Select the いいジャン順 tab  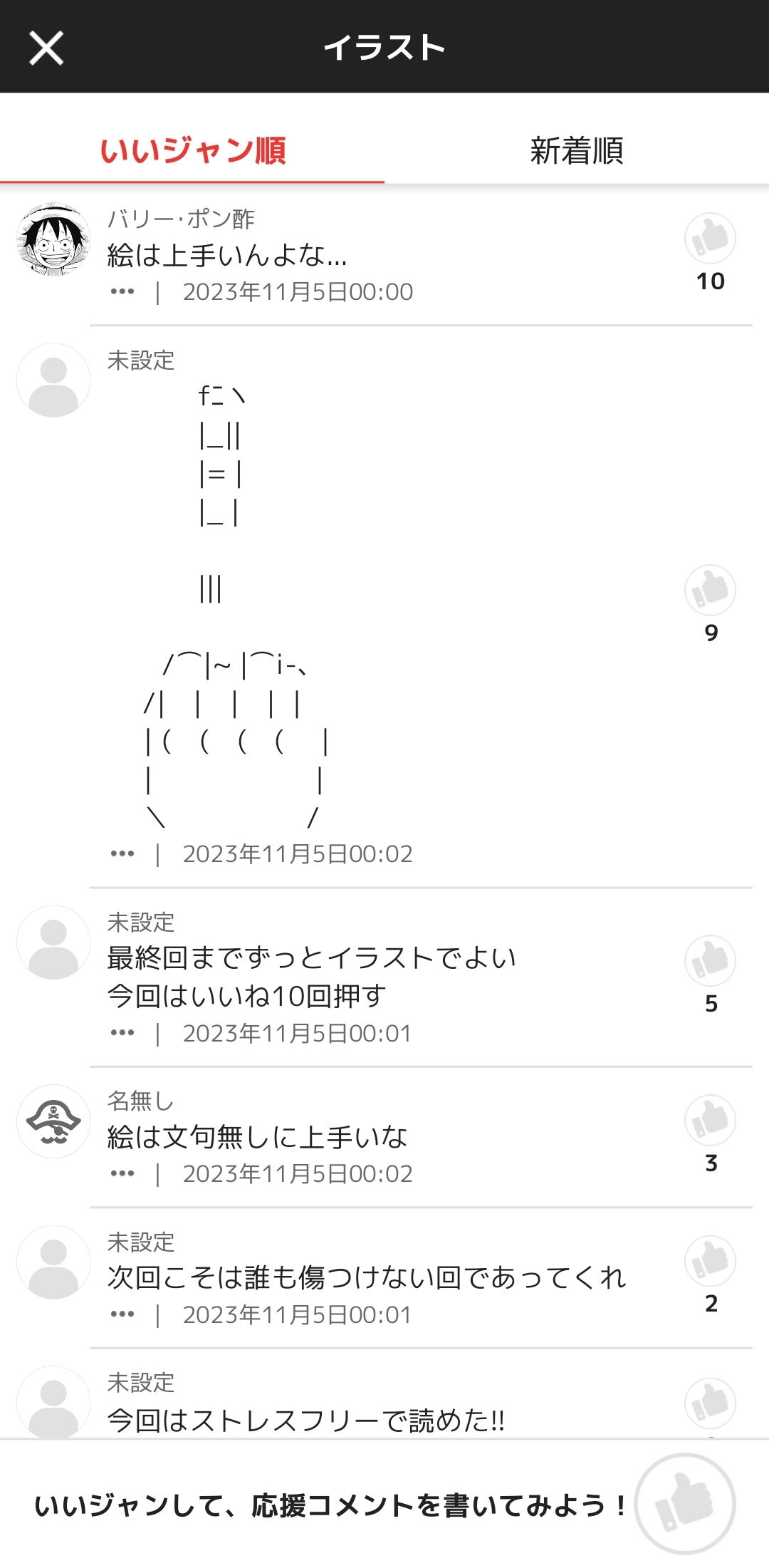click(x=192, y=151)
